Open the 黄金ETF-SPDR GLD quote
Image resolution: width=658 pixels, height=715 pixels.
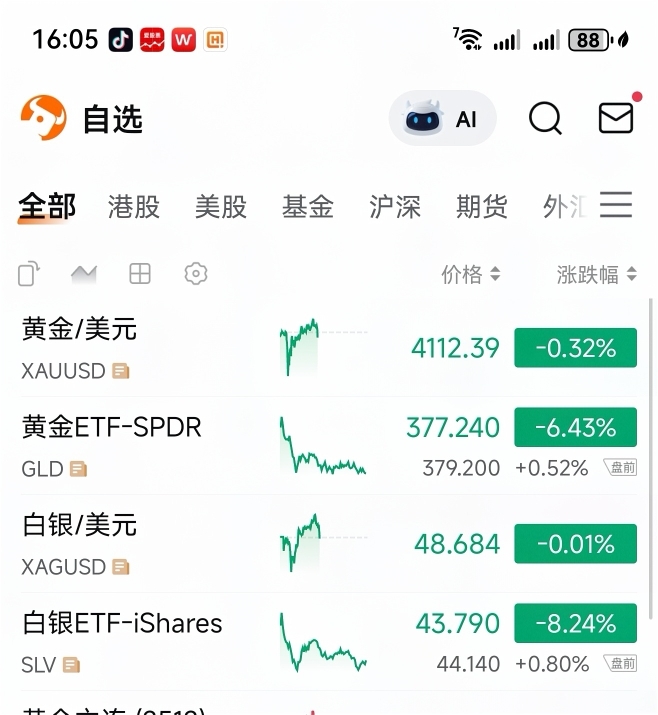(329, 446)
